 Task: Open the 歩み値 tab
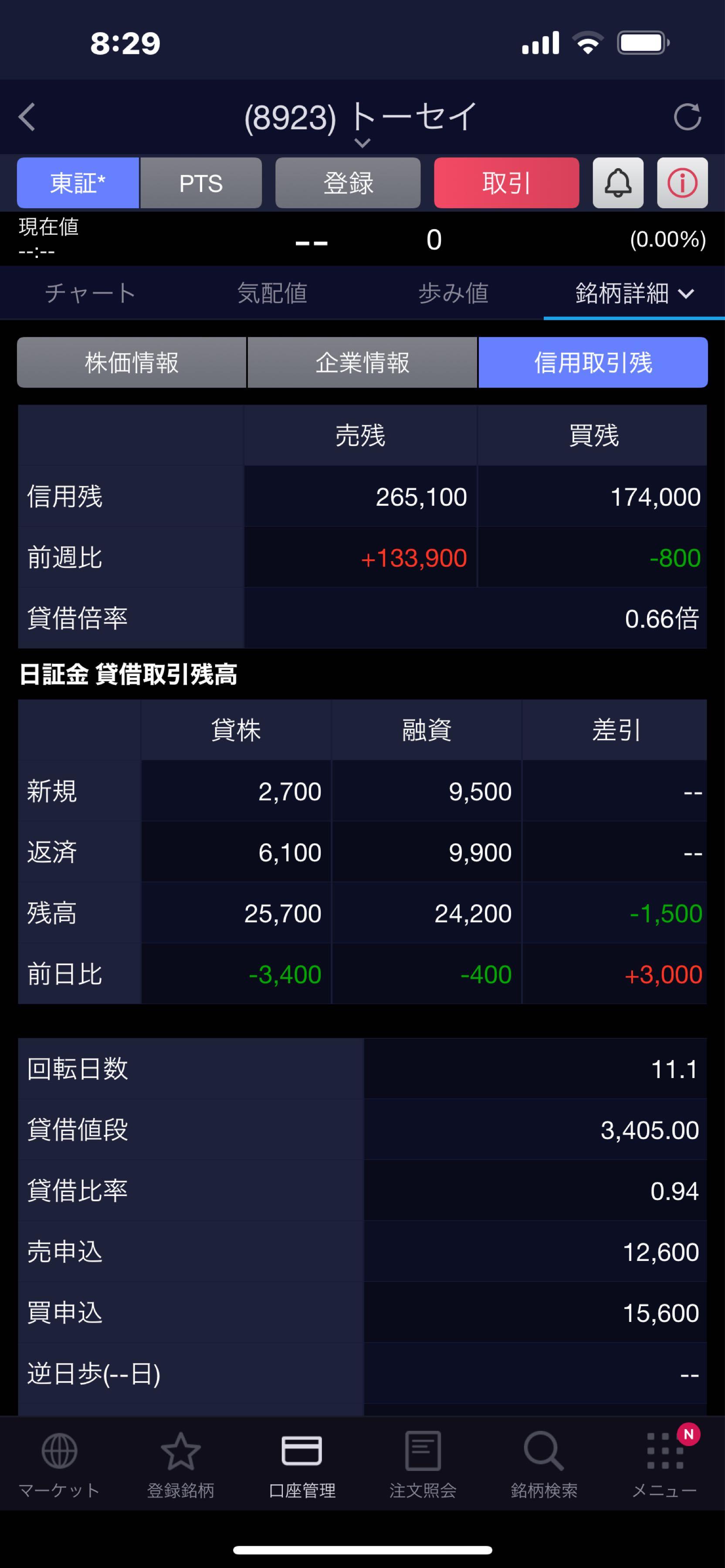coord(453,294)
